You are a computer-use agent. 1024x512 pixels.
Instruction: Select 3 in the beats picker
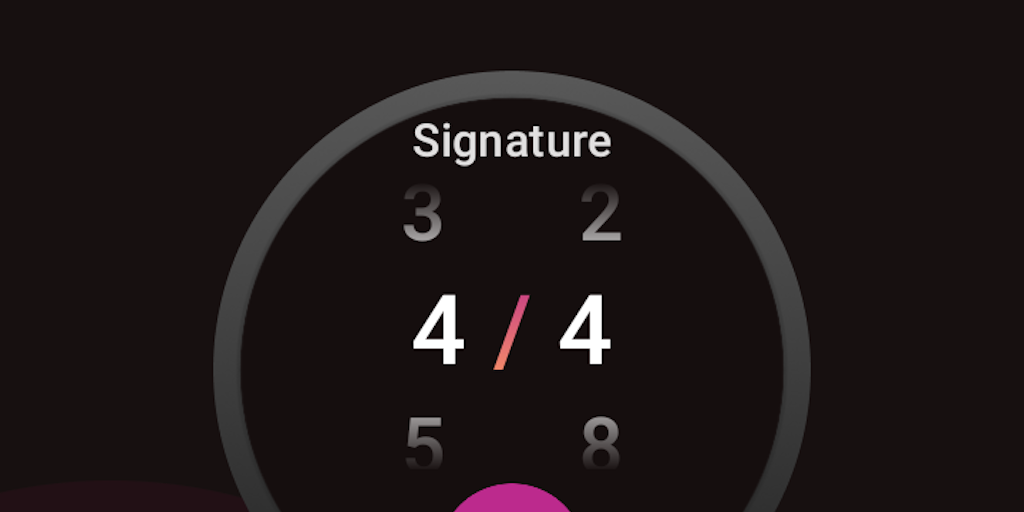pyautogui.click(x=422, y=216)
